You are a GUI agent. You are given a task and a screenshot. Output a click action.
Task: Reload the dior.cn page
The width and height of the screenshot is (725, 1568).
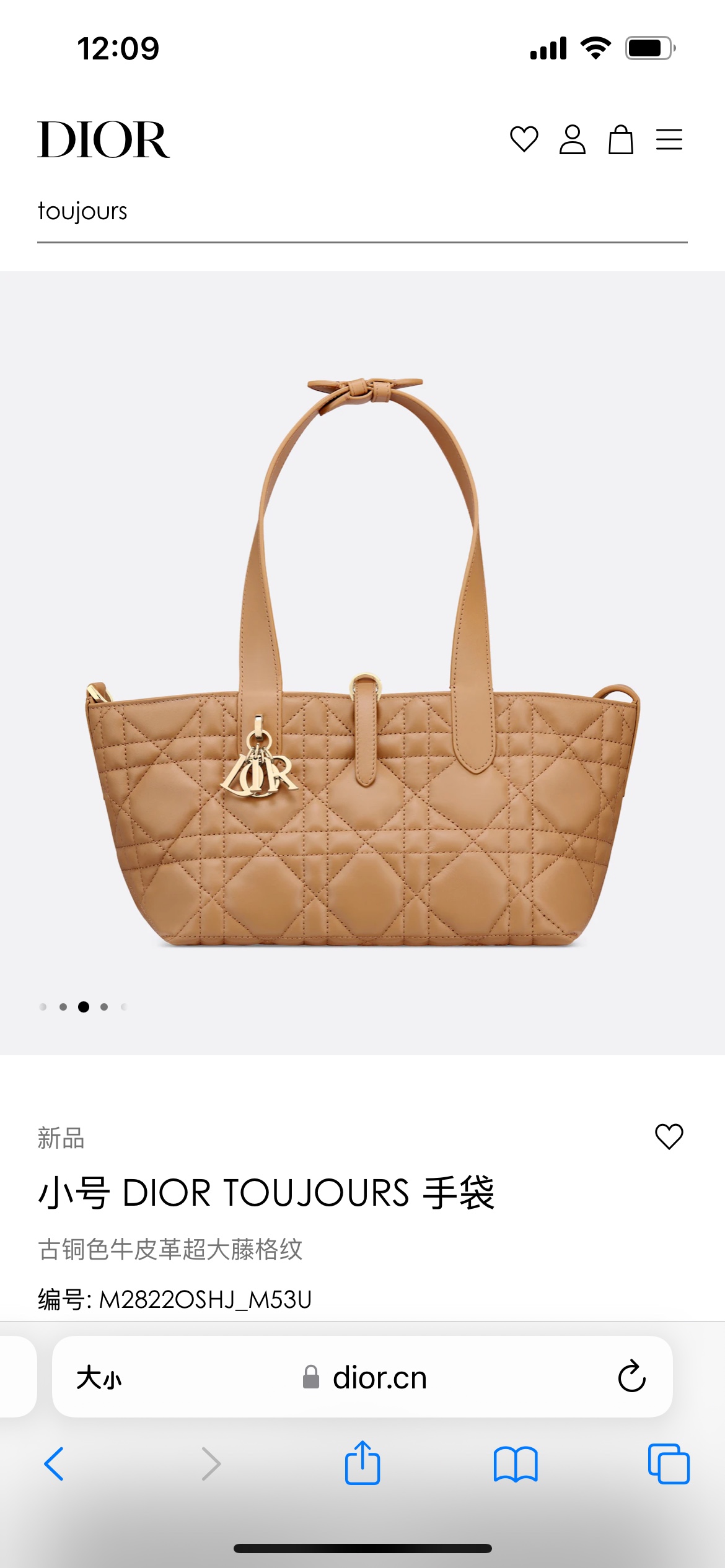pyautogui.click(x=631, y=1377)
